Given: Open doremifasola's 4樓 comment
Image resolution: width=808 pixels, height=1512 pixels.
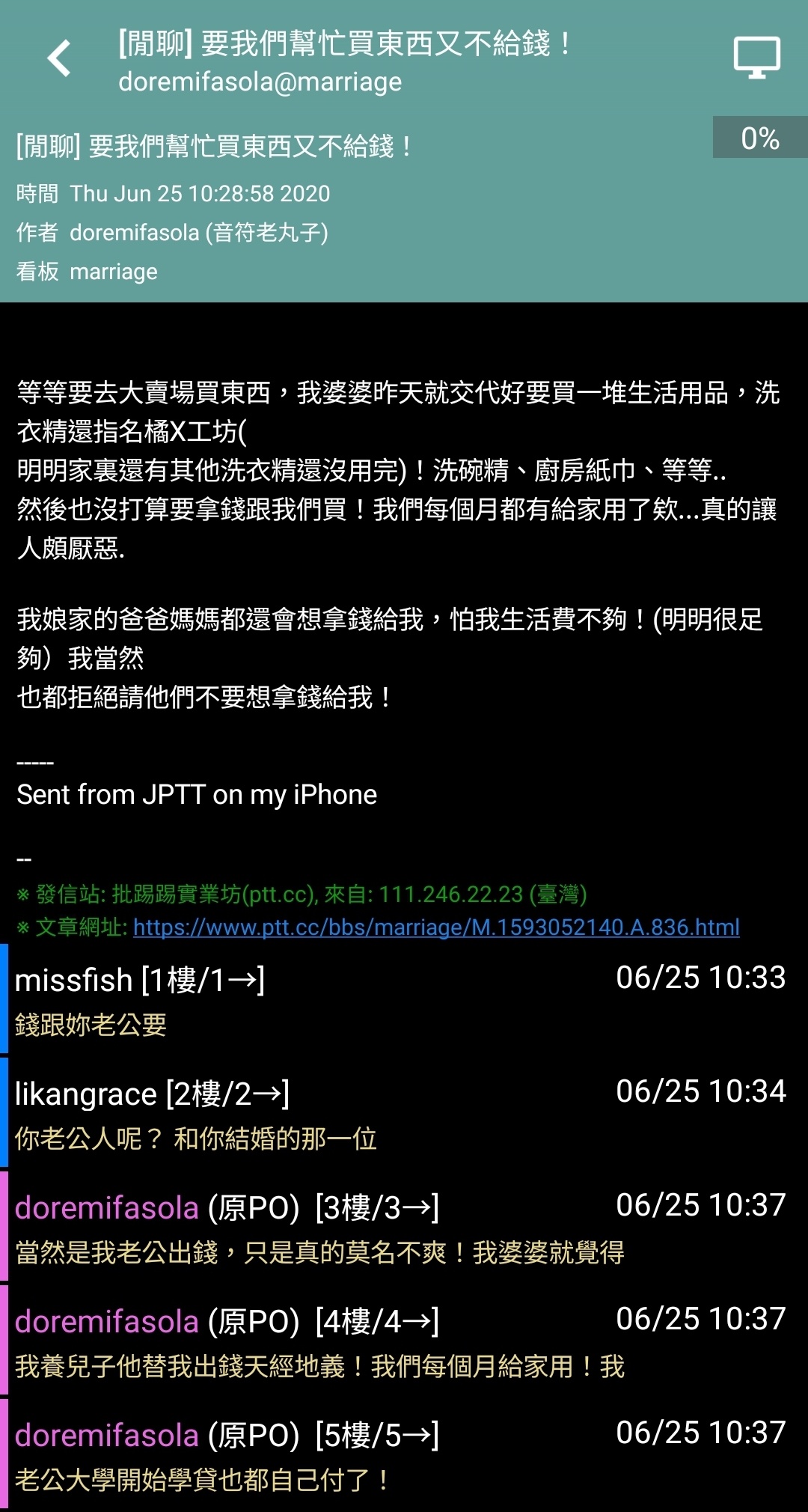Looking at the screenshot, I should [x=404, y=1341].
